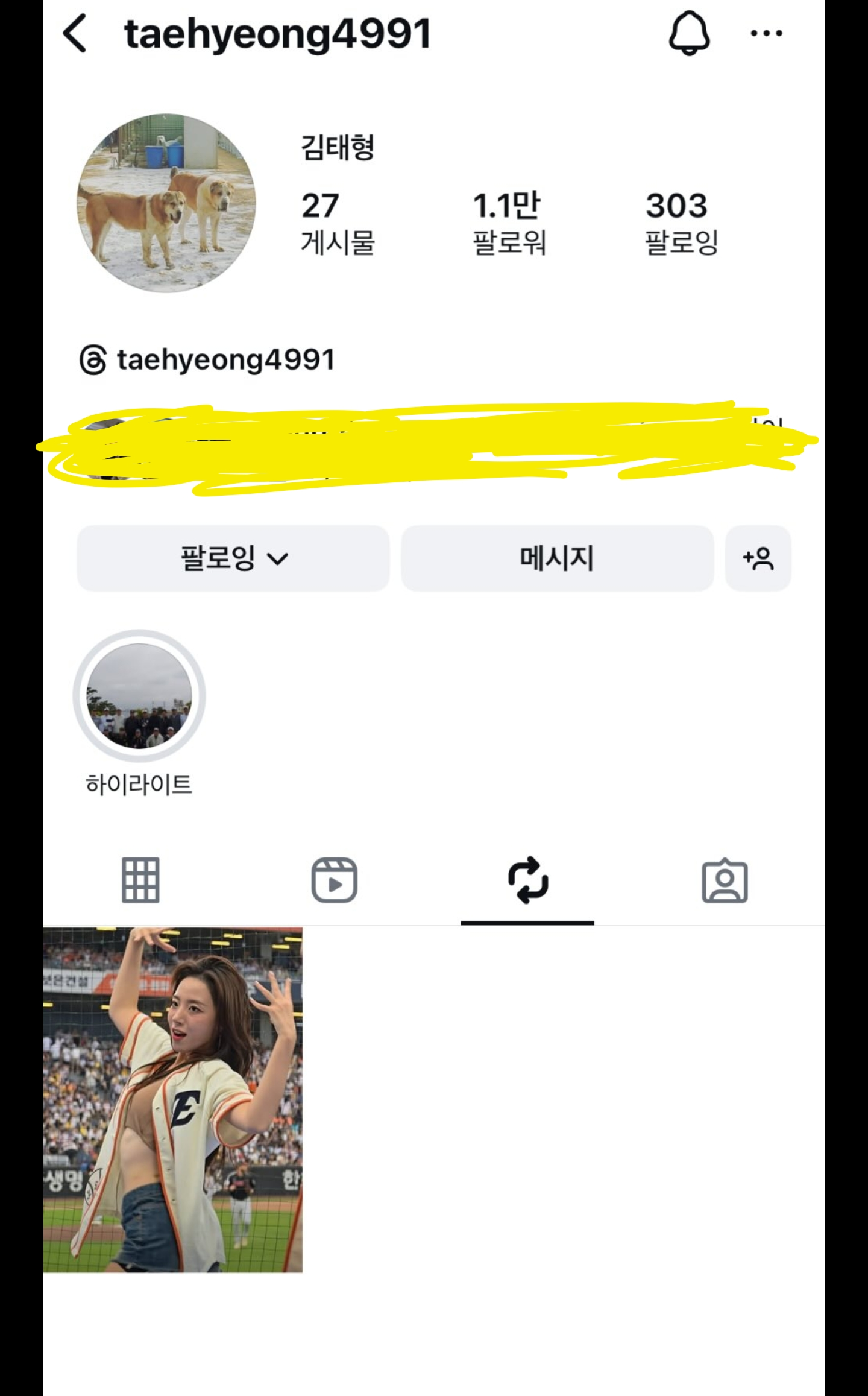Expand the 팔로잉 dropdown button
This screenshot has height=1396, width=868.
tap(233, 558)
